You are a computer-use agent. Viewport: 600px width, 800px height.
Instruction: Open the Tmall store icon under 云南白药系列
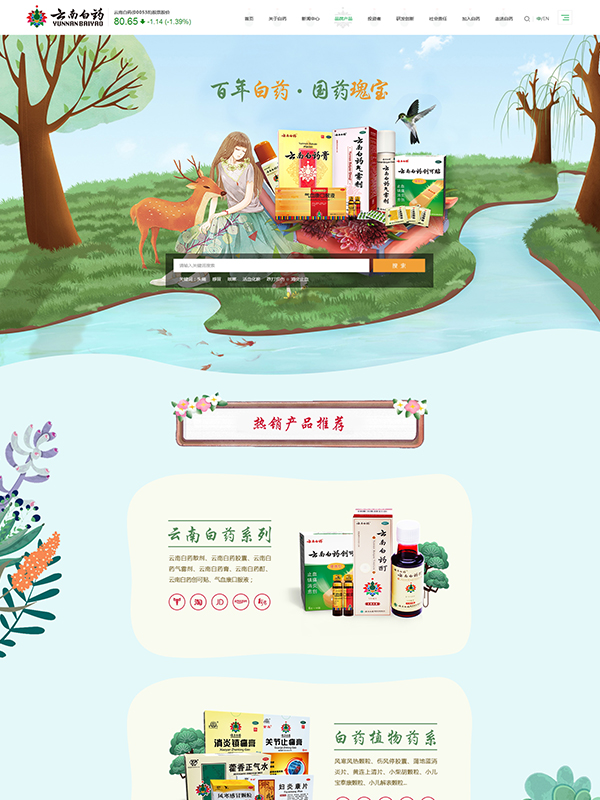pyautogui.click(x=179, y=602)
